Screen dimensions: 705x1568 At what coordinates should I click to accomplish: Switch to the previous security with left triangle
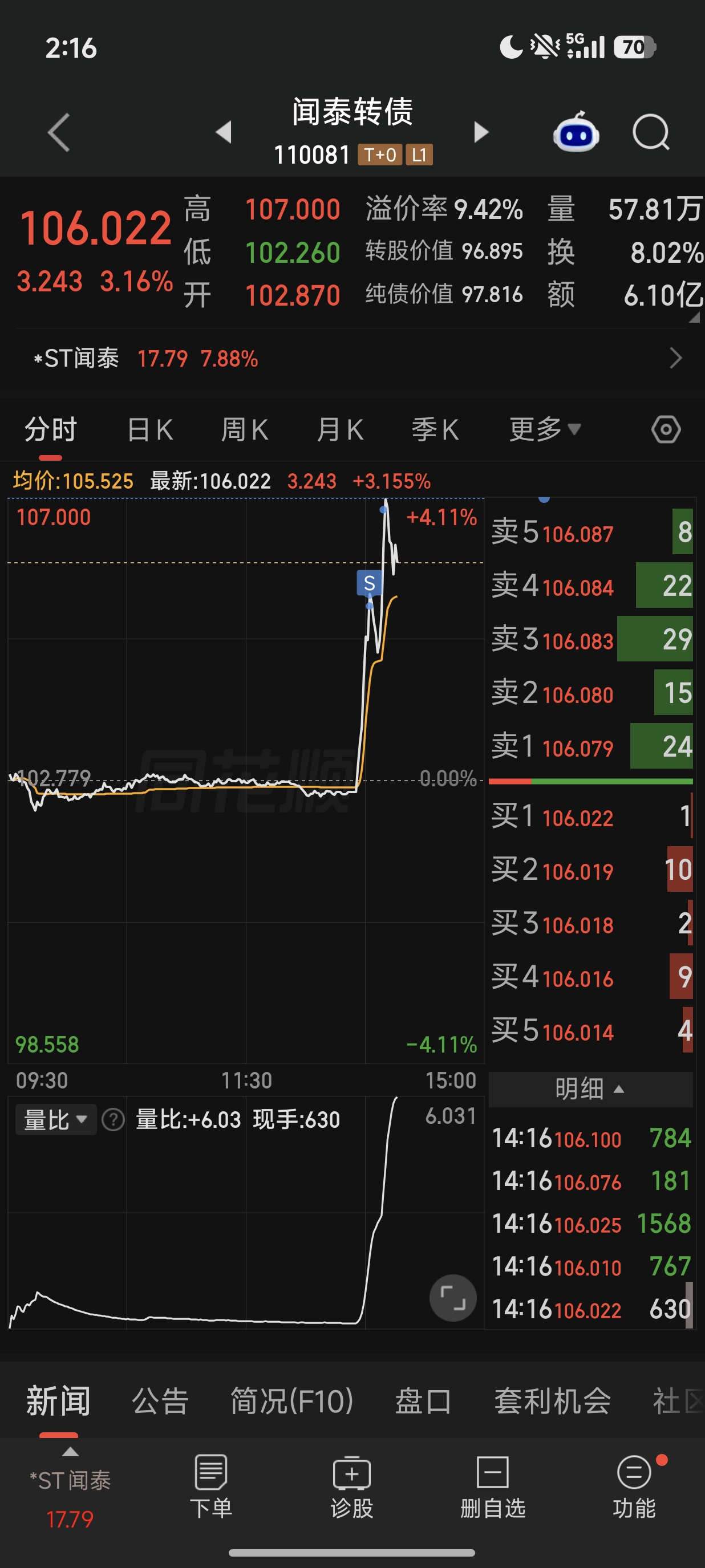[224, 132]
